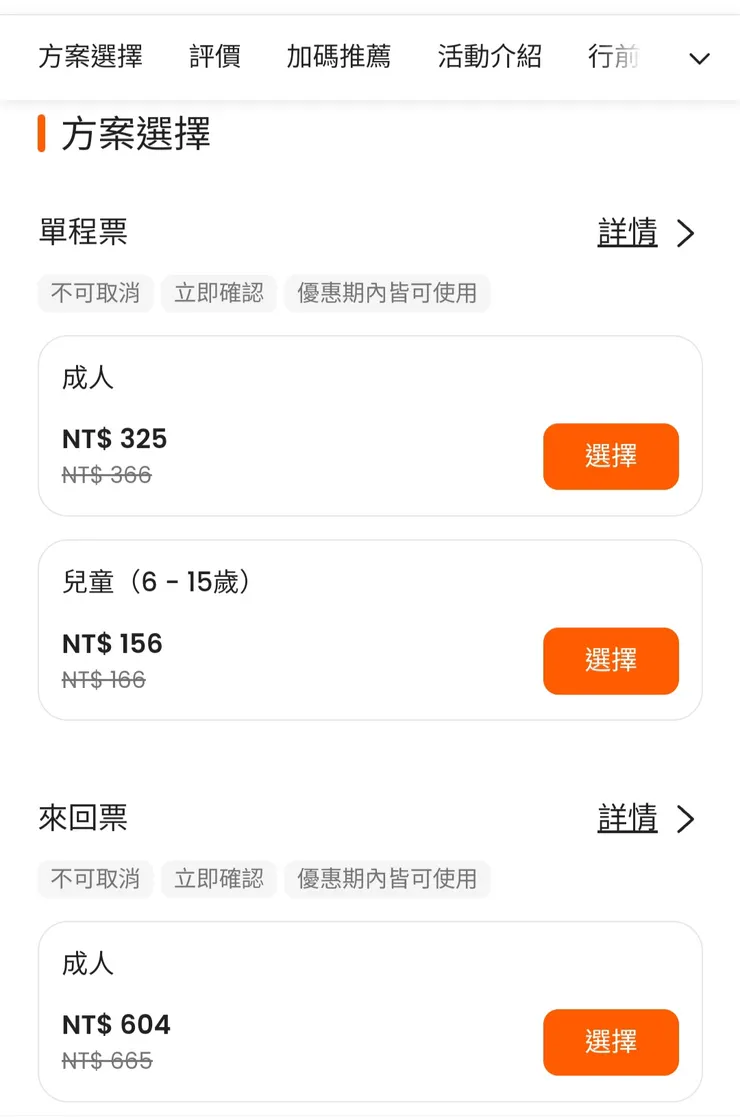Click the 優惠期內皆可使用 tag under 來回票
The width and height of the screenshot is (740, 1120).
388,880
